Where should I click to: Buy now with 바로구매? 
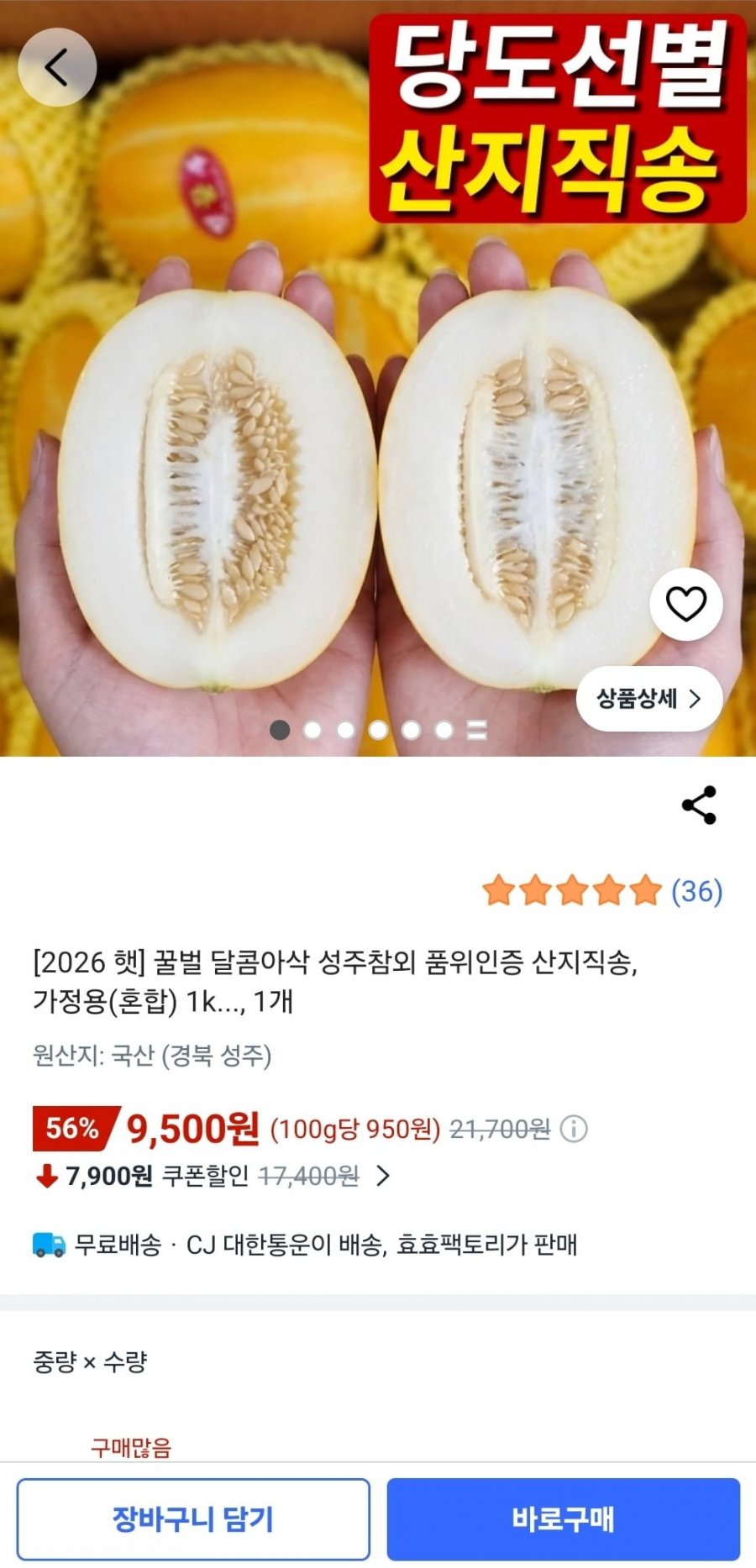click(563, 1518)
